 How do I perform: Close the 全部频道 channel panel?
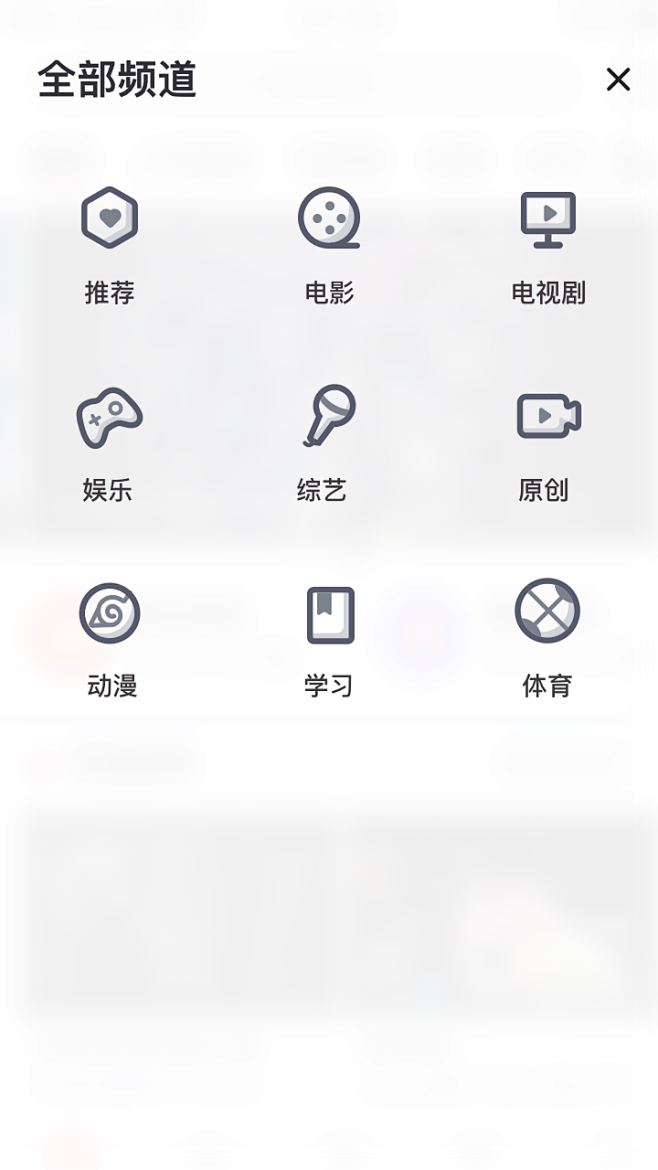pos(618,79)
